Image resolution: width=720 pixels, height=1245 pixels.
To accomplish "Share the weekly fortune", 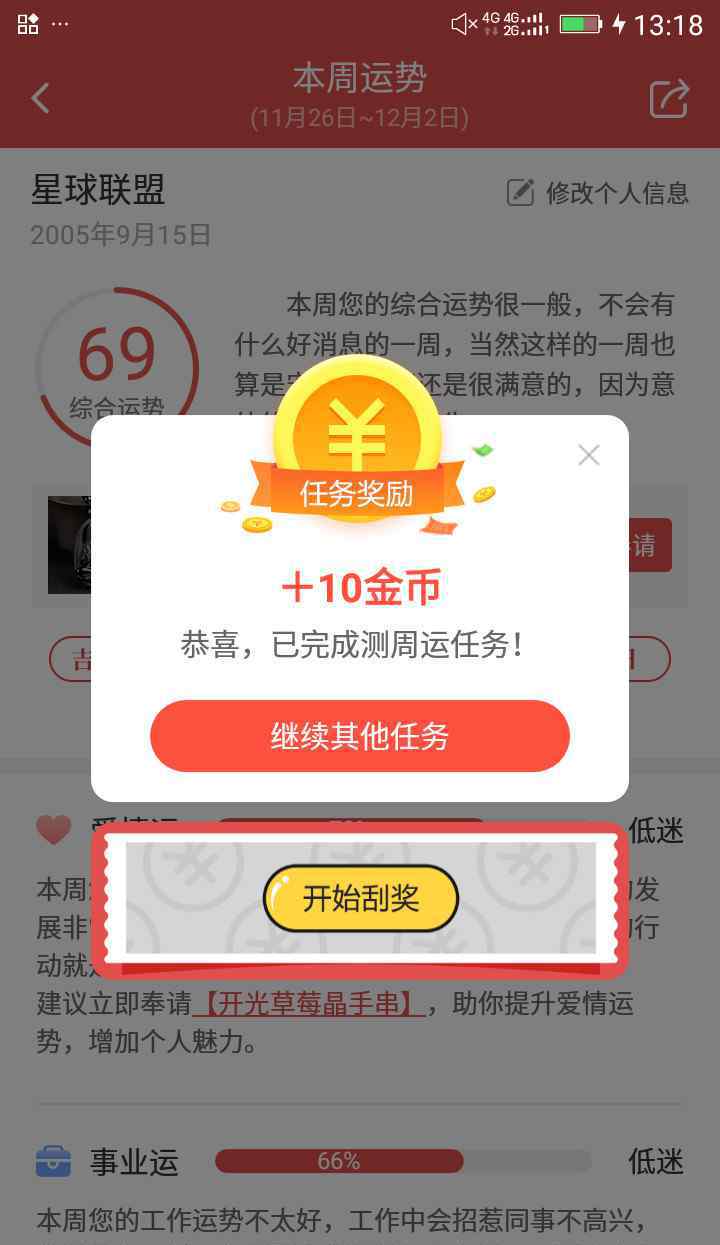I will click(x=669, y=98).
